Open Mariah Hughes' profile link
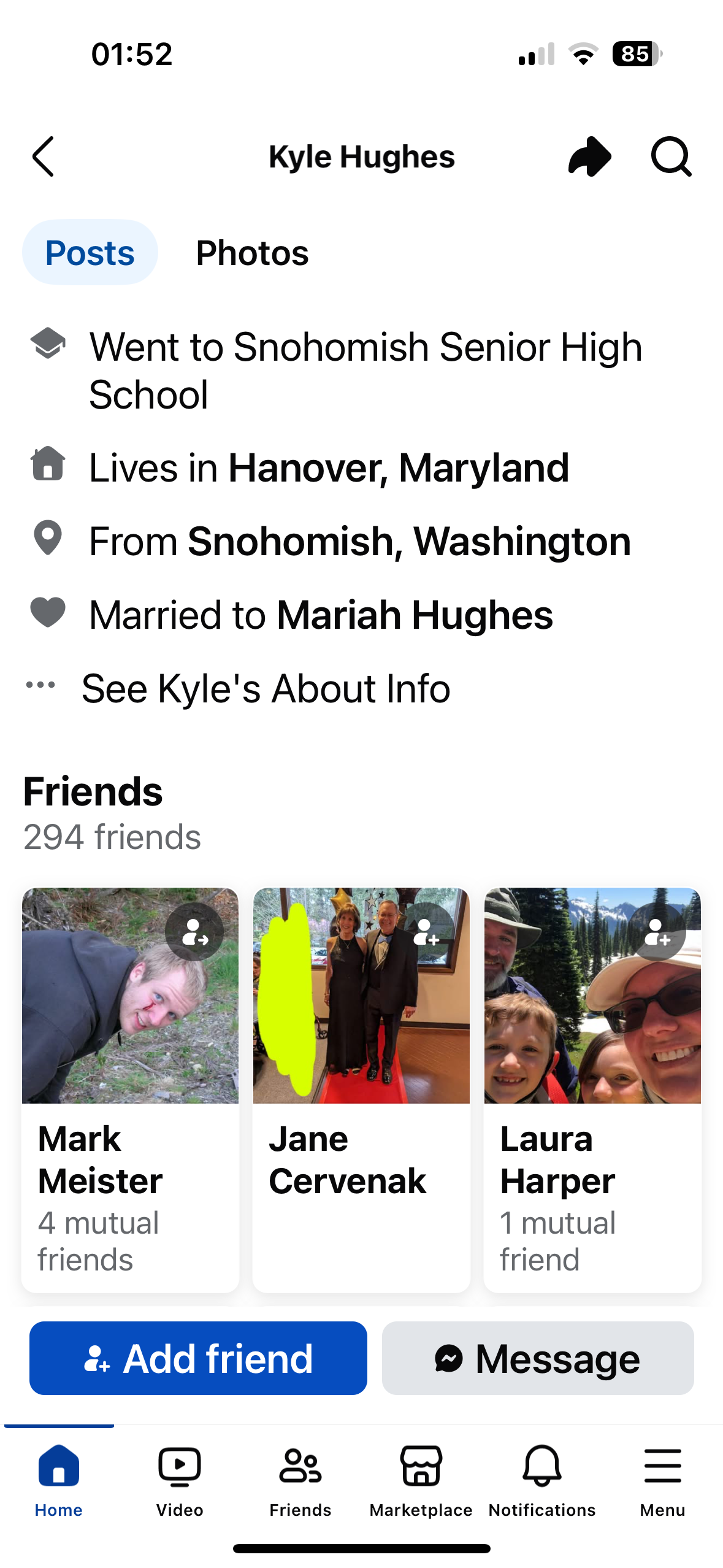Screen dimensions: 723x1568 click(415, 615)
